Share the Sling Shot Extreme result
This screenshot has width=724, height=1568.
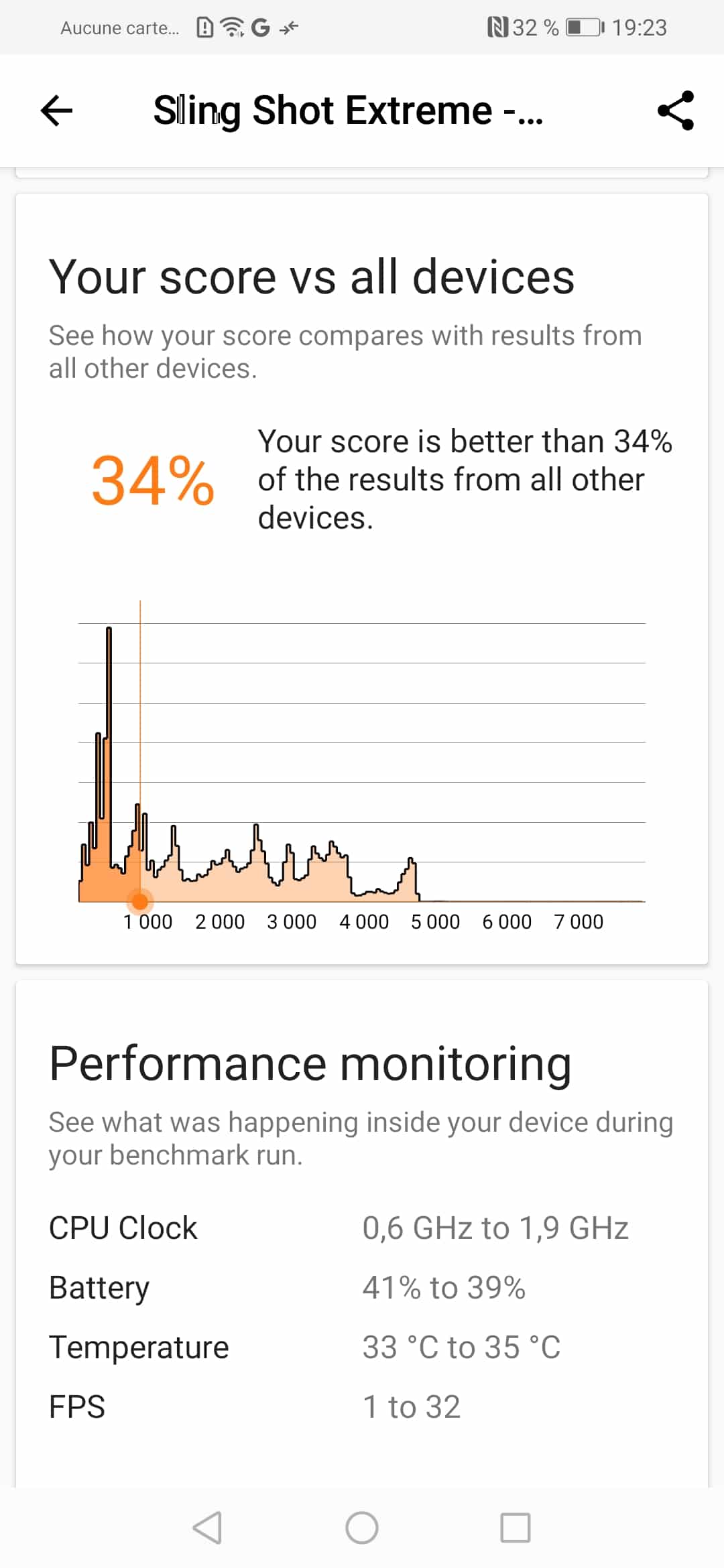(676, 111)
